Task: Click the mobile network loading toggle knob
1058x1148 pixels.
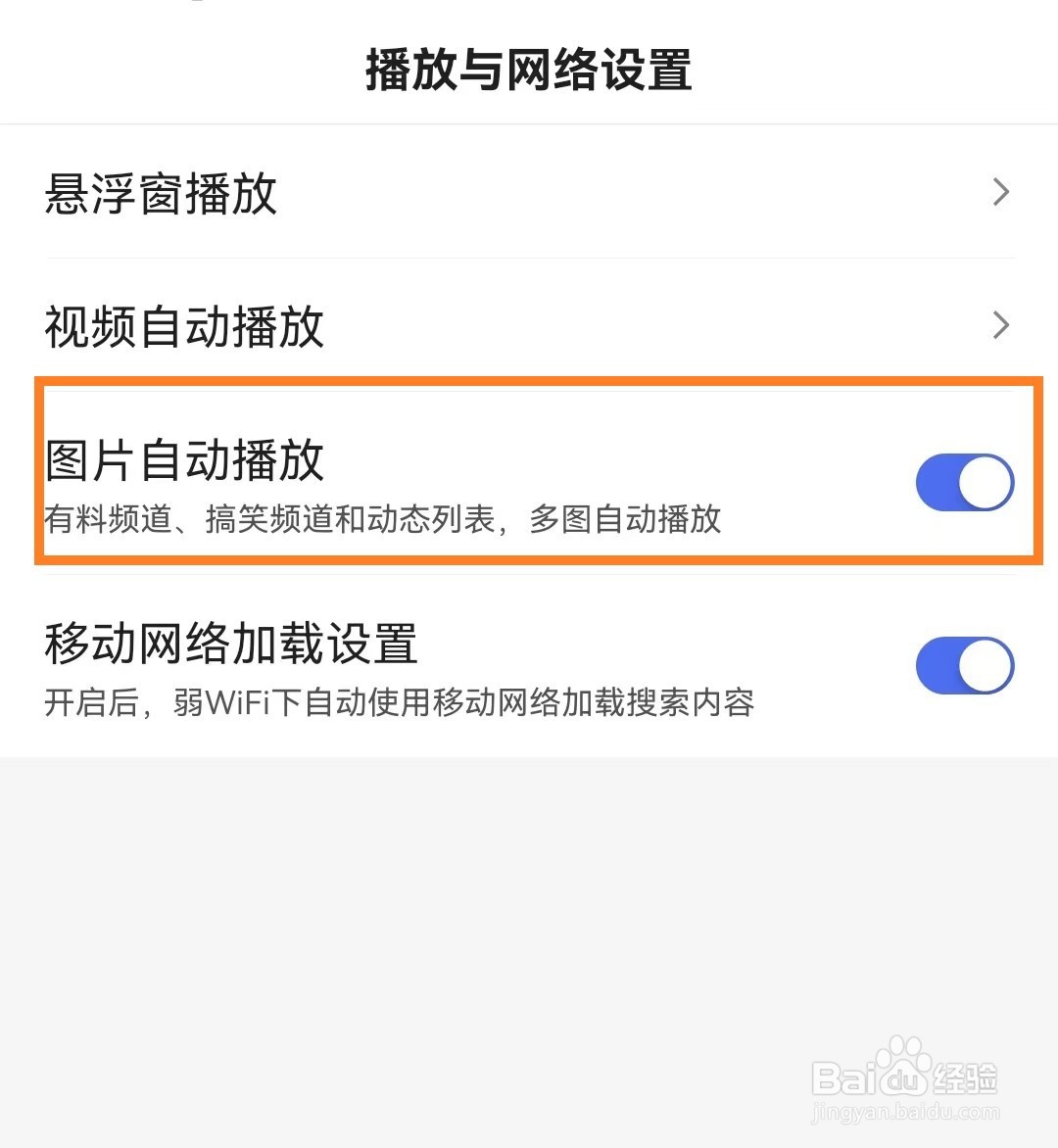Action: (x=985, y=665)
